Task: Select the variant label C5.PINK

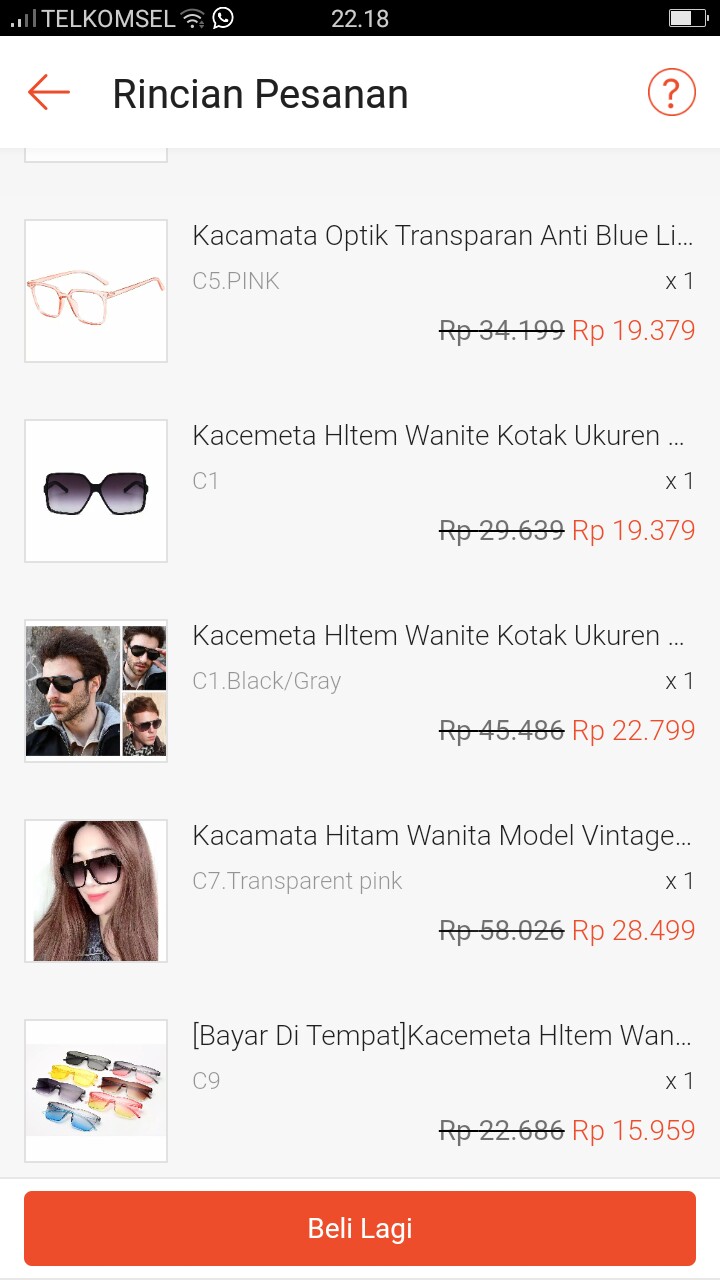Action: tap(235, 281)
